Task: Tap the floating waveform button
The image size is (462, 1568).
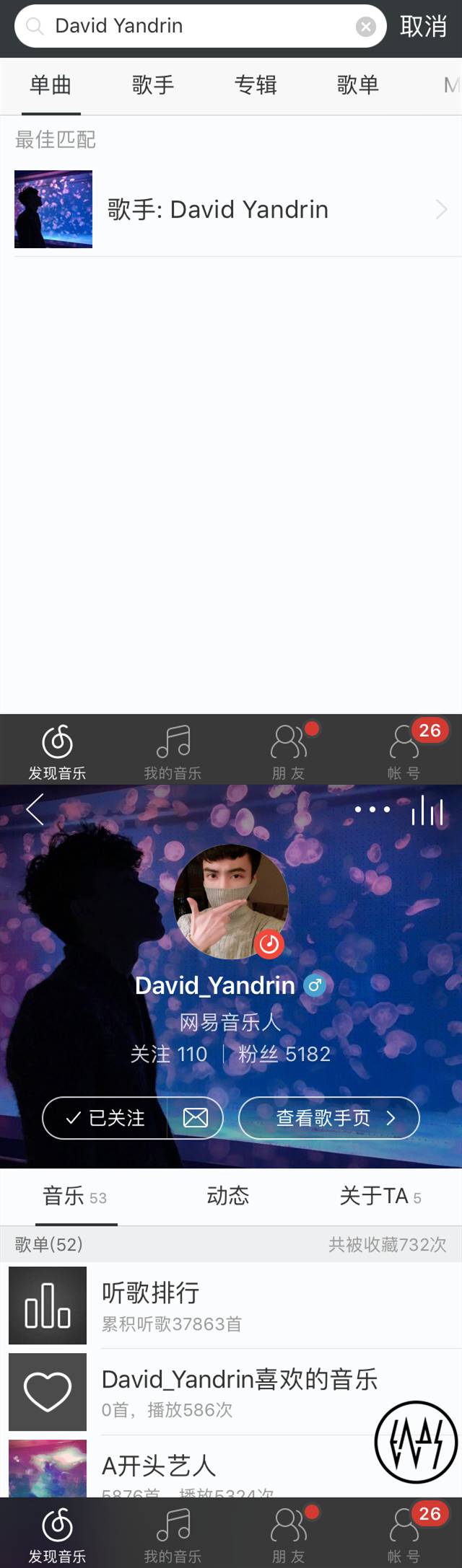Action: [x=416, y=1443]
